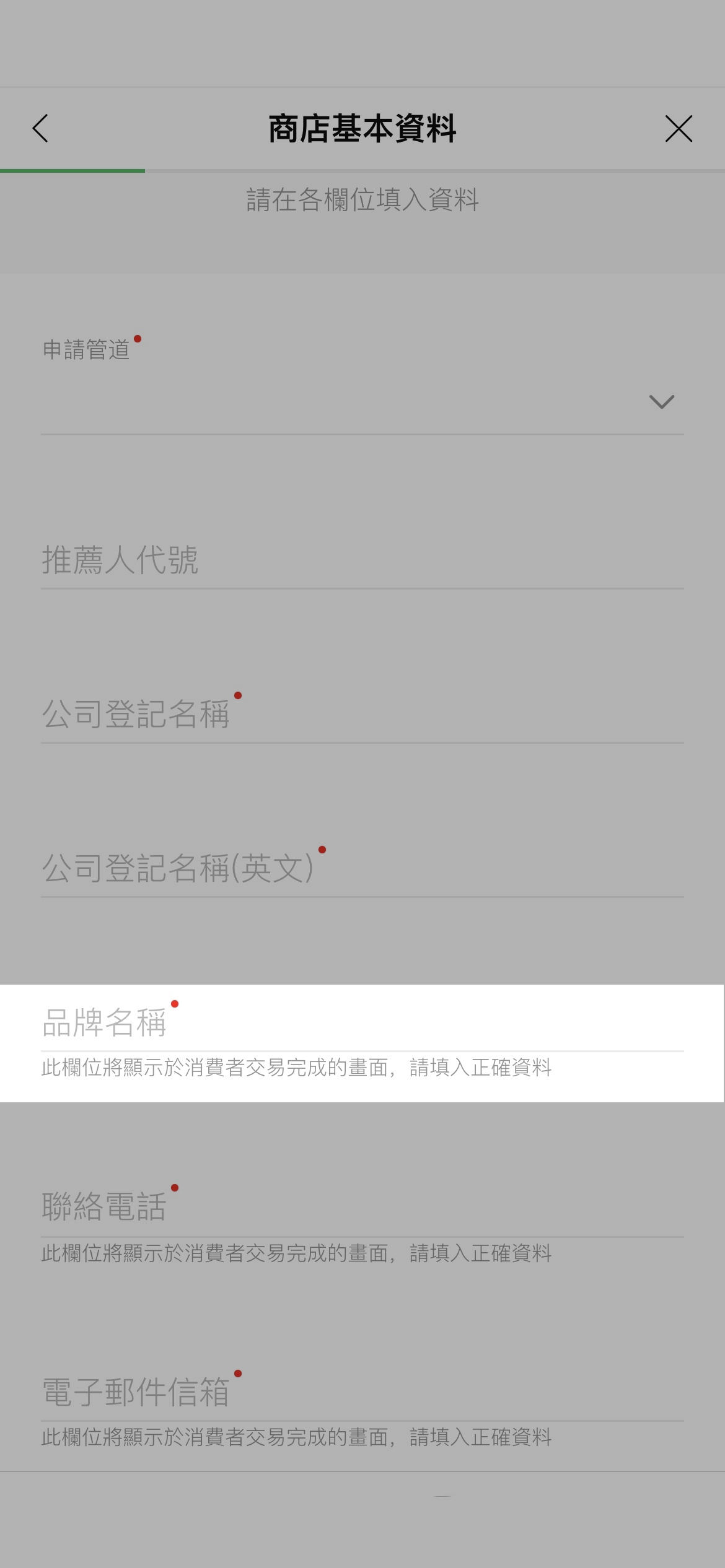Tap the 推薦人代號 field
The height and width of the screenshot is (1568, 725).
pos(362,560)
